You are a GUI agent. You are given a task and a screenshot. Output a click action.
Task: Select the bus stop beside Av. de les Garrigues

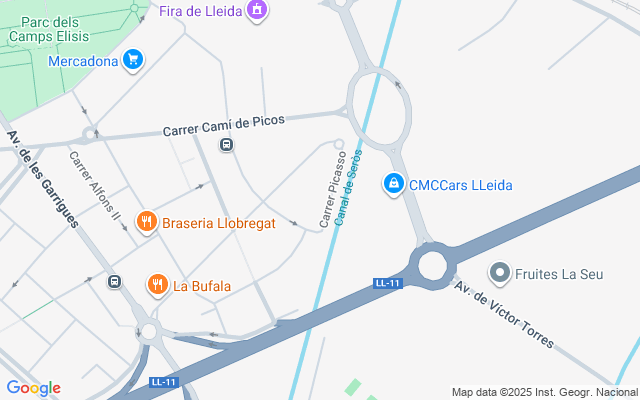point(115,282)
